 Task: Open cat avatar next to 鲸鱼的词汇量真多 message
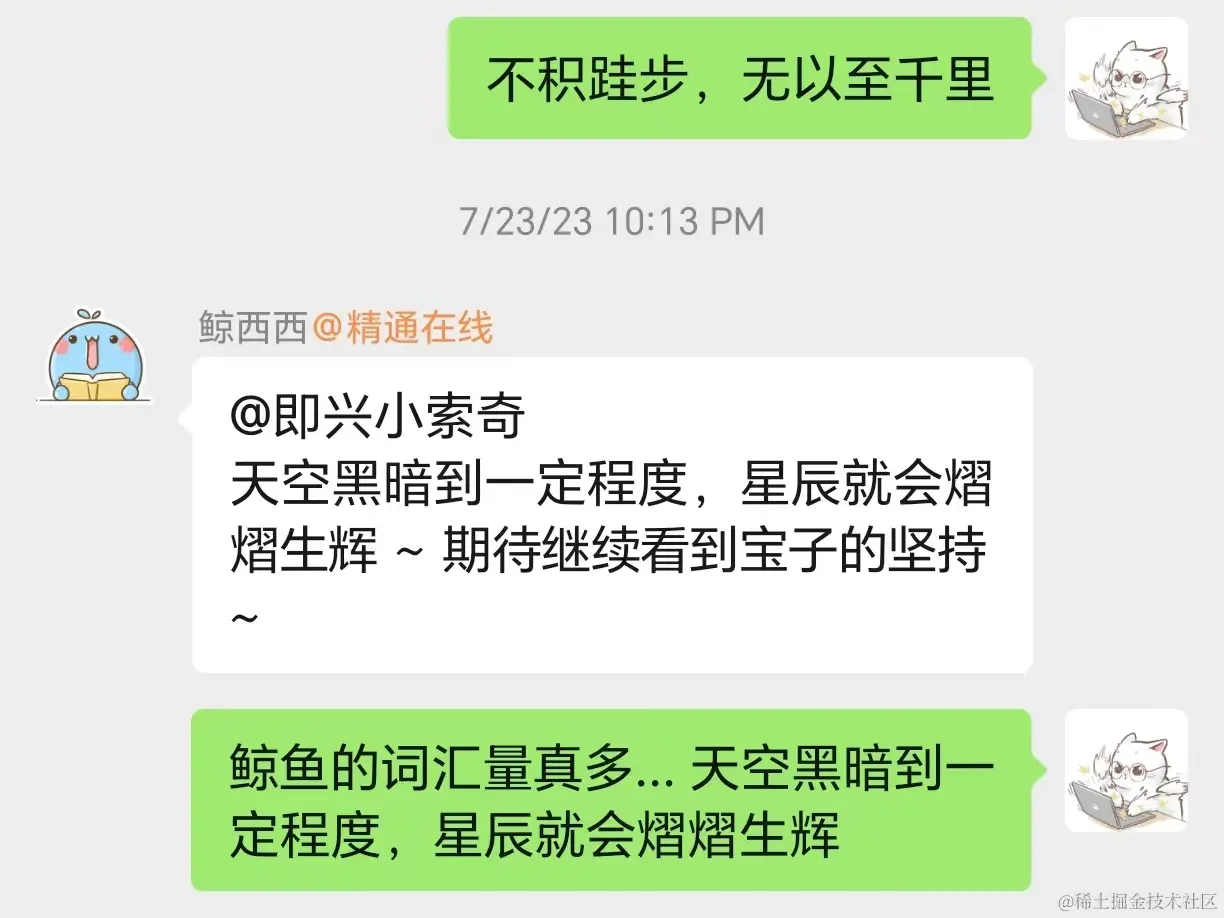[1126, 770]
